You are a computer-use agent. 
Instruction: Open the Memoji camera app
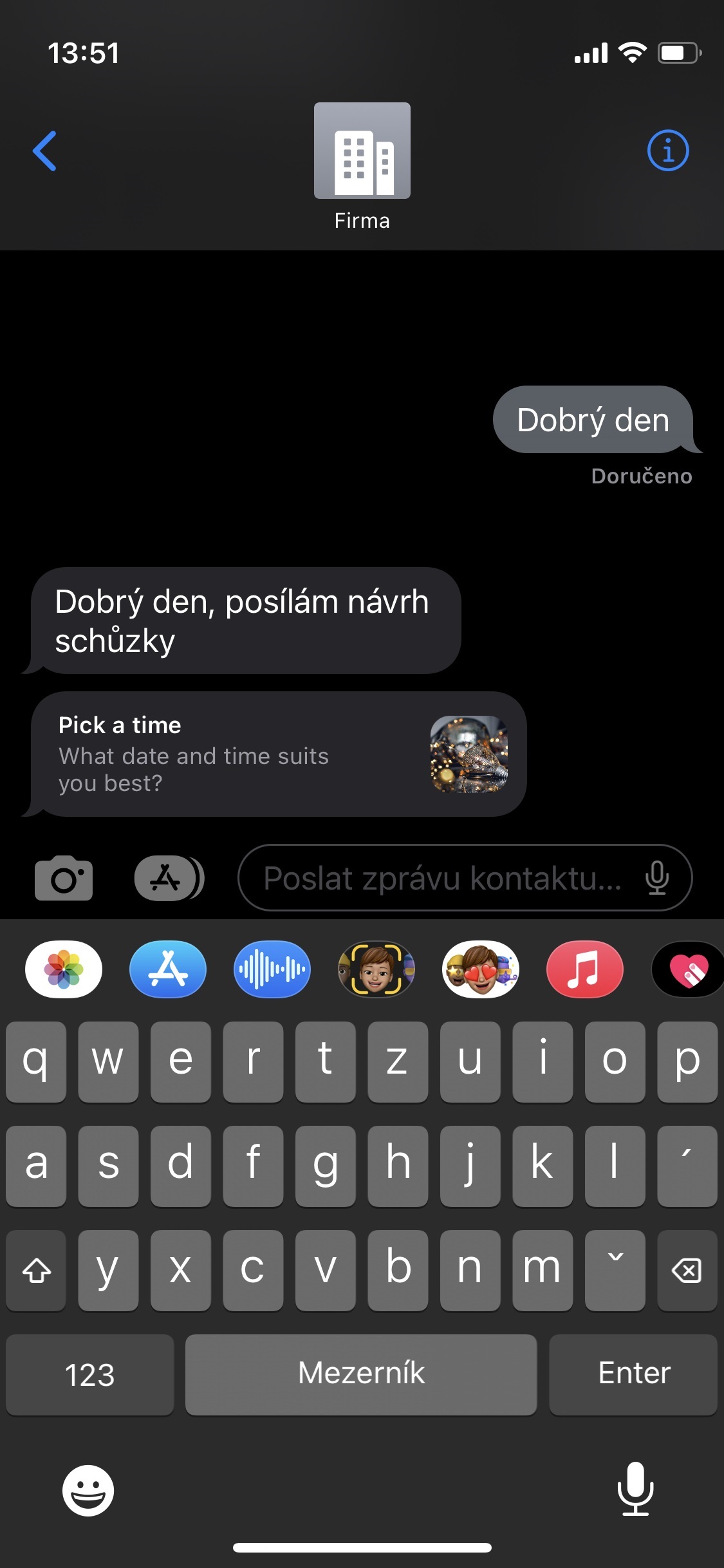pos(376,969)
